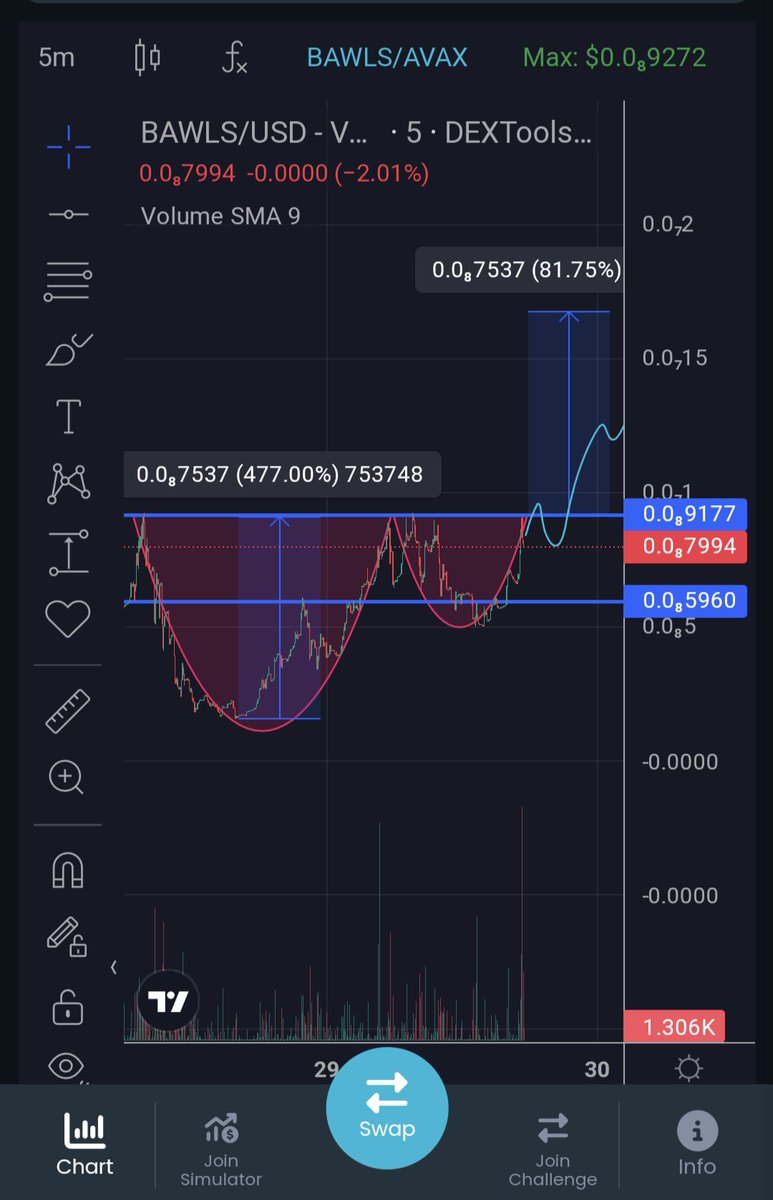This screenshot has height=1200, width=773.
Task: Open the Fibonacci lines tool
Action: pyautogui.click(x=68, y=282)
